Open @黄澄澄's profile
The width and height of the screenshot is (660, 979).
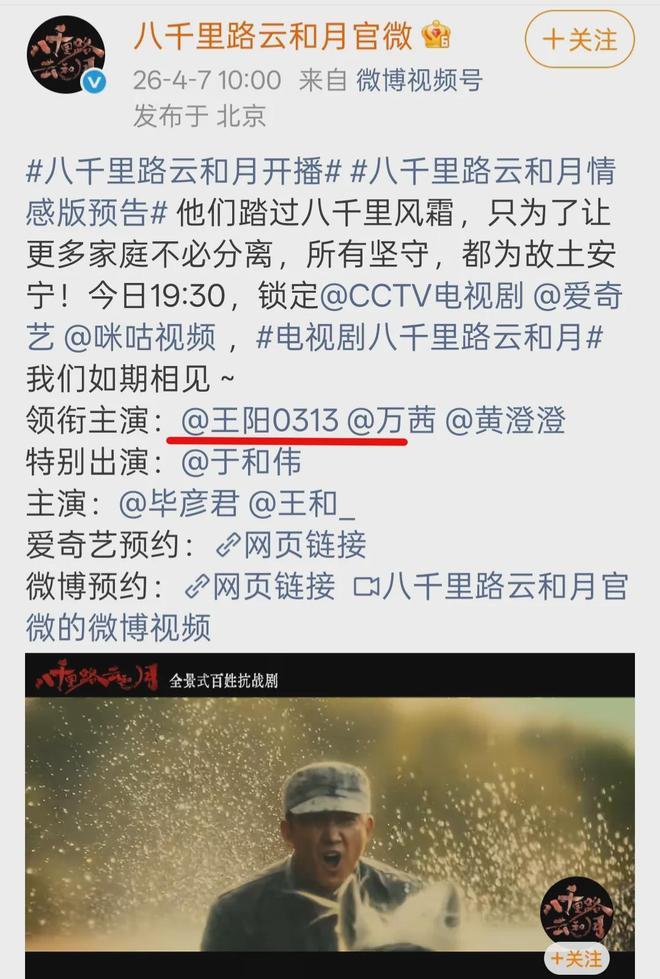[505, 420]
